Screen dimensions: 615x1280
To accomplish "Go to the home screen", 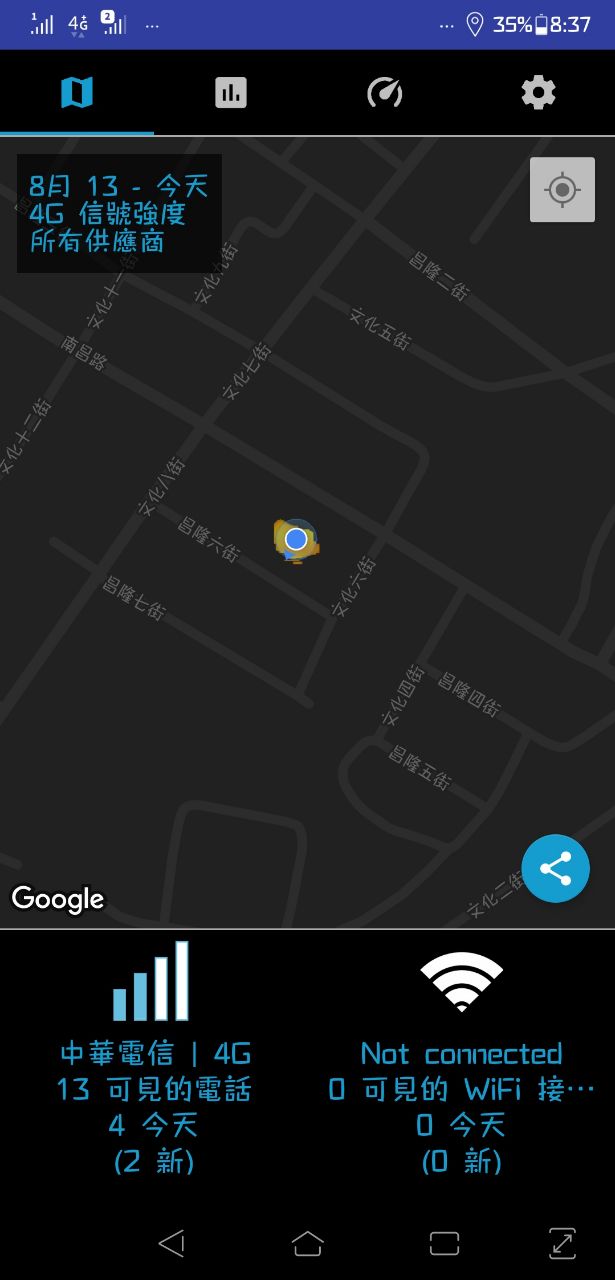I will (307, 1243).
